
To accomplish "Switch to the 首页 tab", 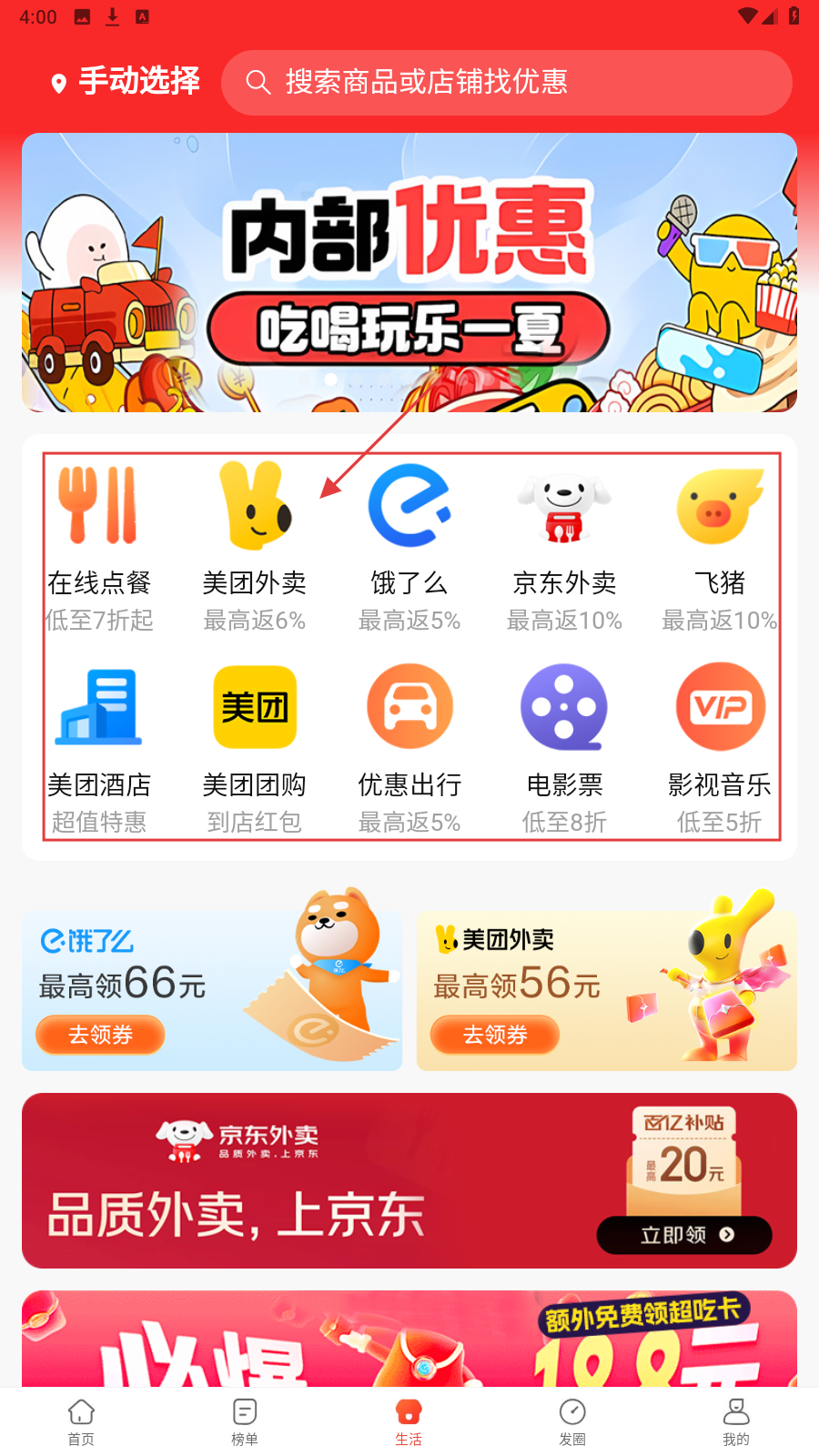I will pos(81,1421).
